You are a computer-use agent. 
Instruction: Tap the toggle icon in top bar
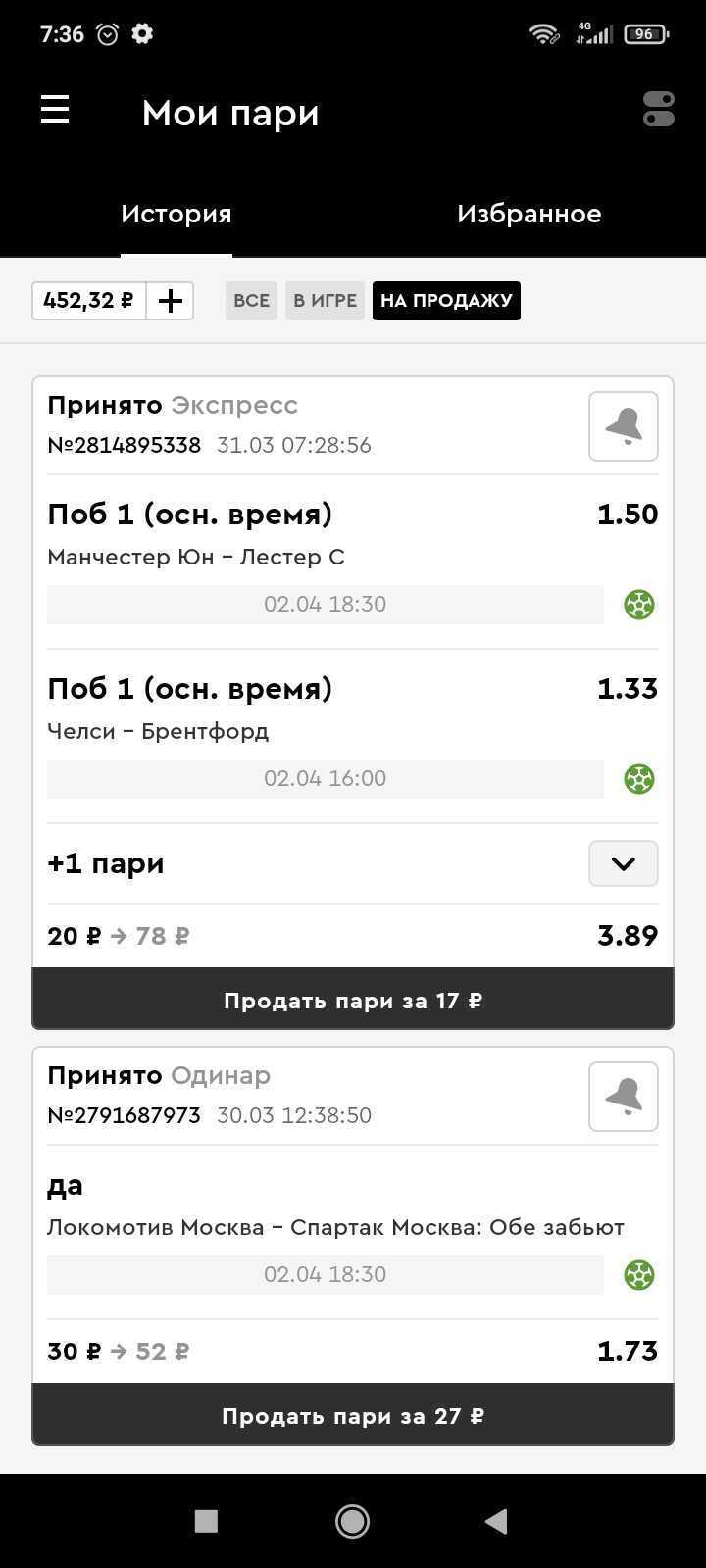click(x=659, y=110)
